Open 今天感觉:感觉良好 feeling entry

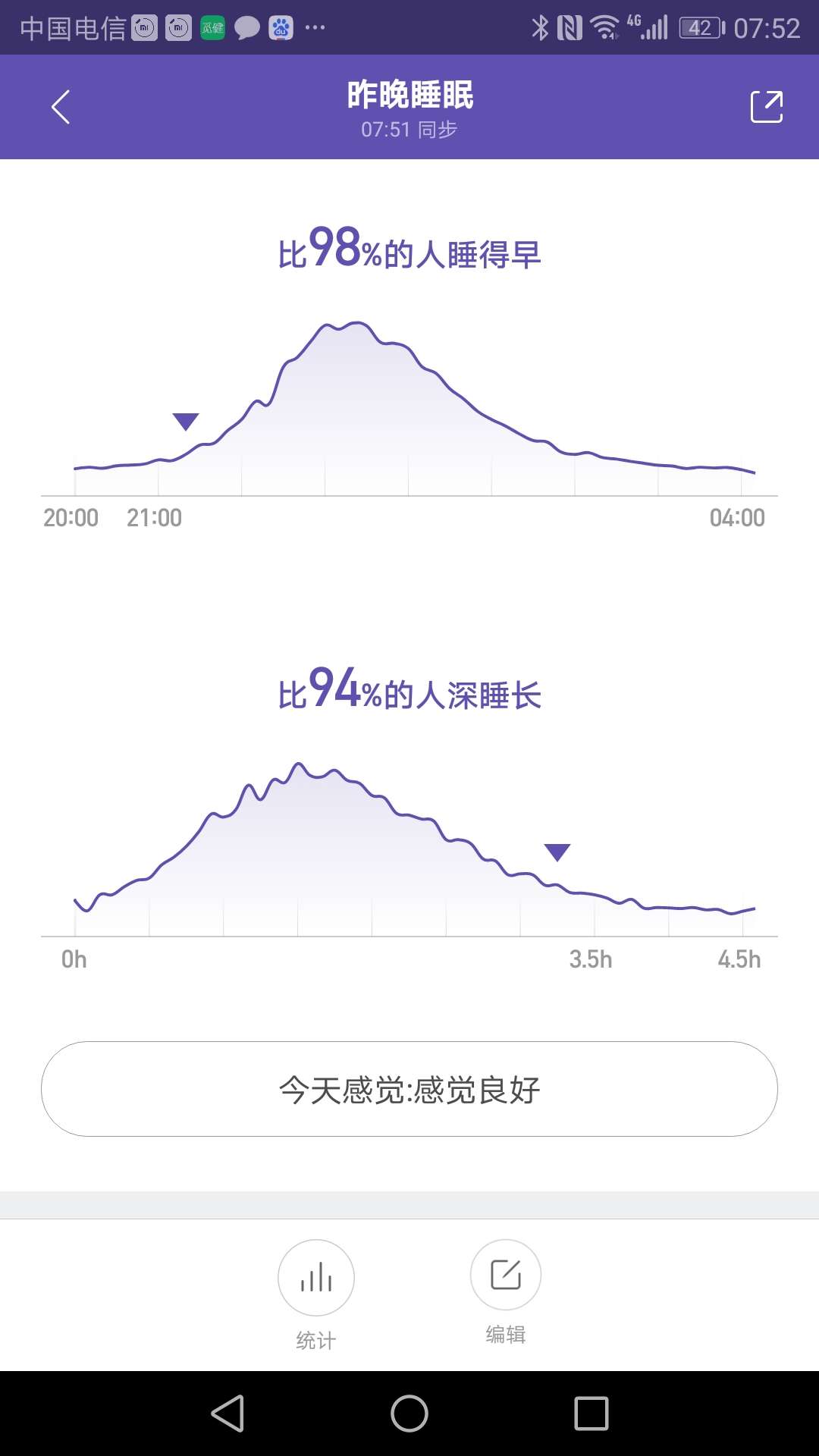(x=409, y=1090)
